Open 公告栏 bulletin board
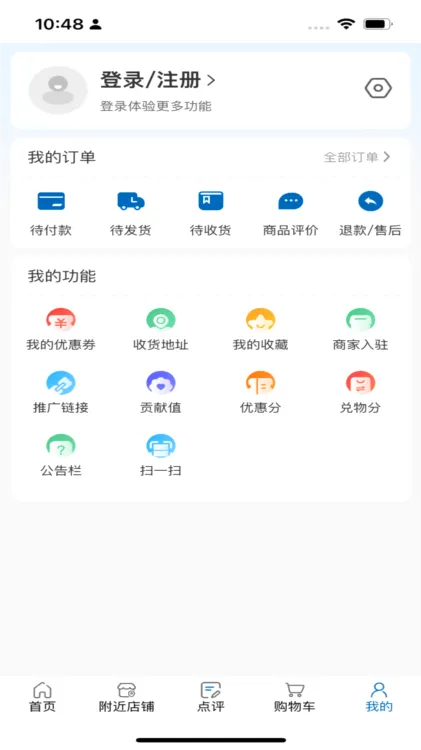Screen dimensions: 421x750 tap(61, 455)
